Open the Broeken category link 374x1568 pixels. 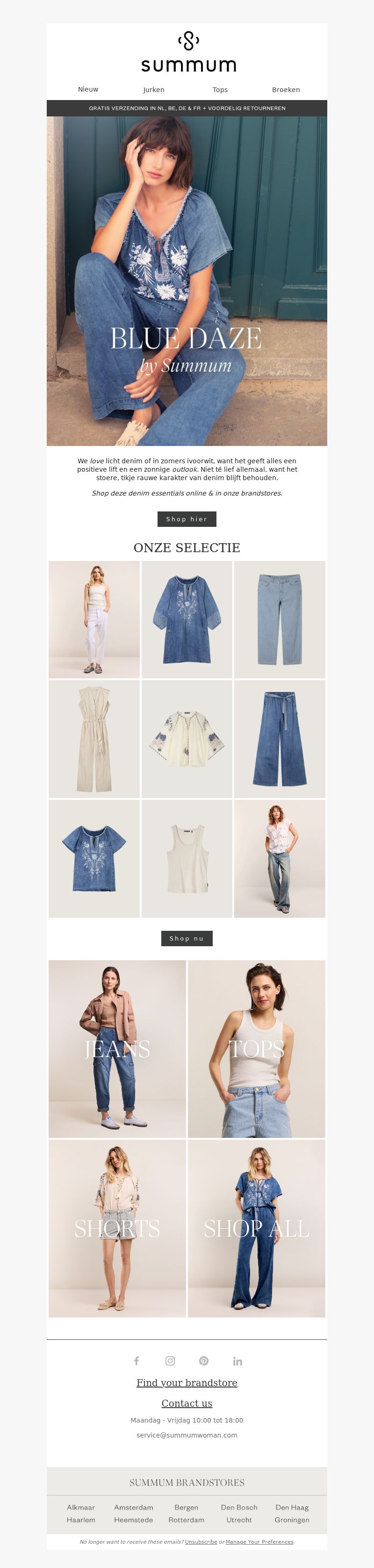pyautogui.click(x=286, y=89)
